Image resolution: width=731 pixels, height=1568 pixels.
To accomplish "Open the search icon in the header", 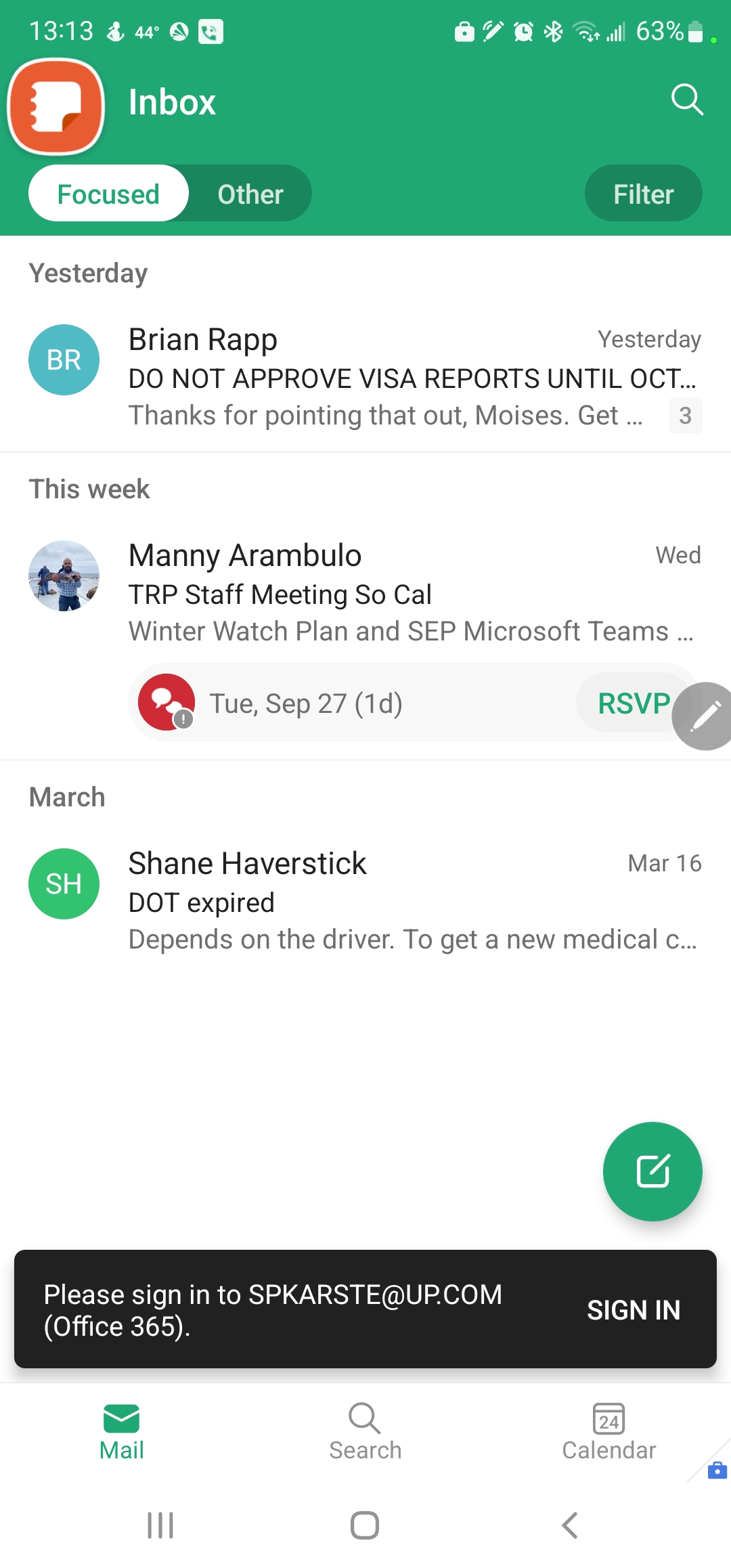I will point(686,100).
